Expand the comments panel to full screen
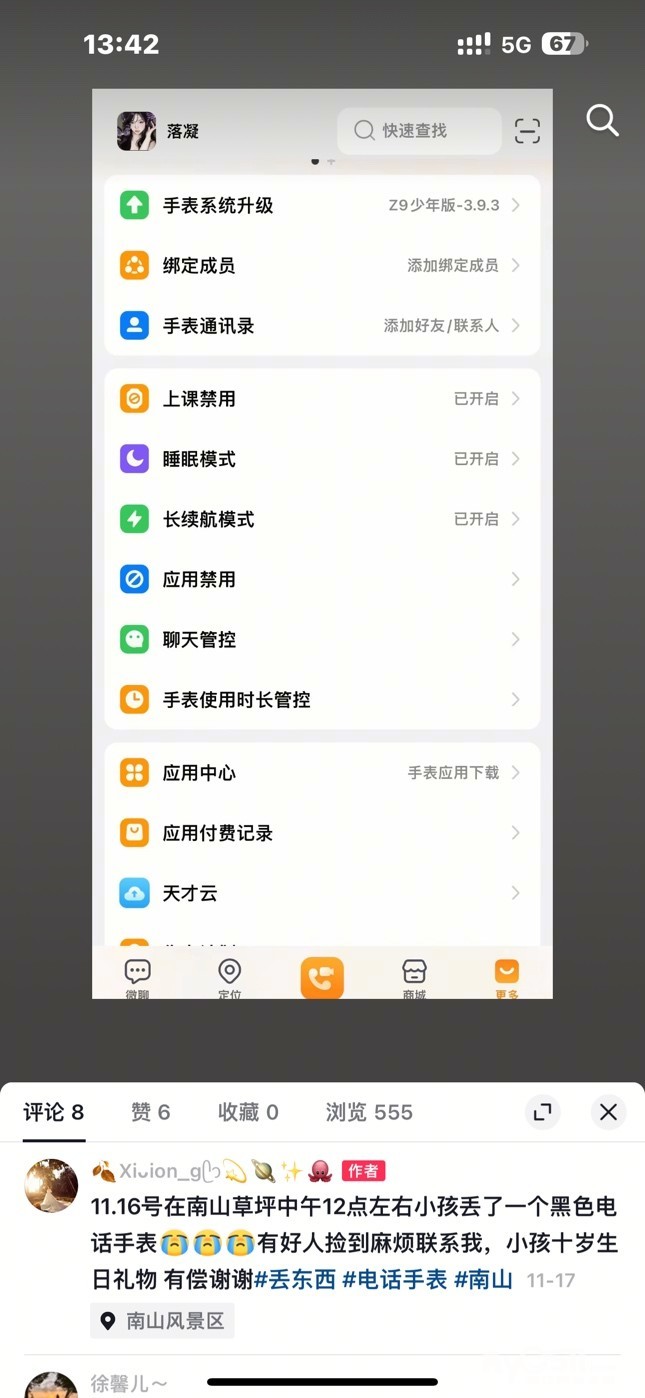This screenshot has height=1398, width=645. click(543, 1112)
